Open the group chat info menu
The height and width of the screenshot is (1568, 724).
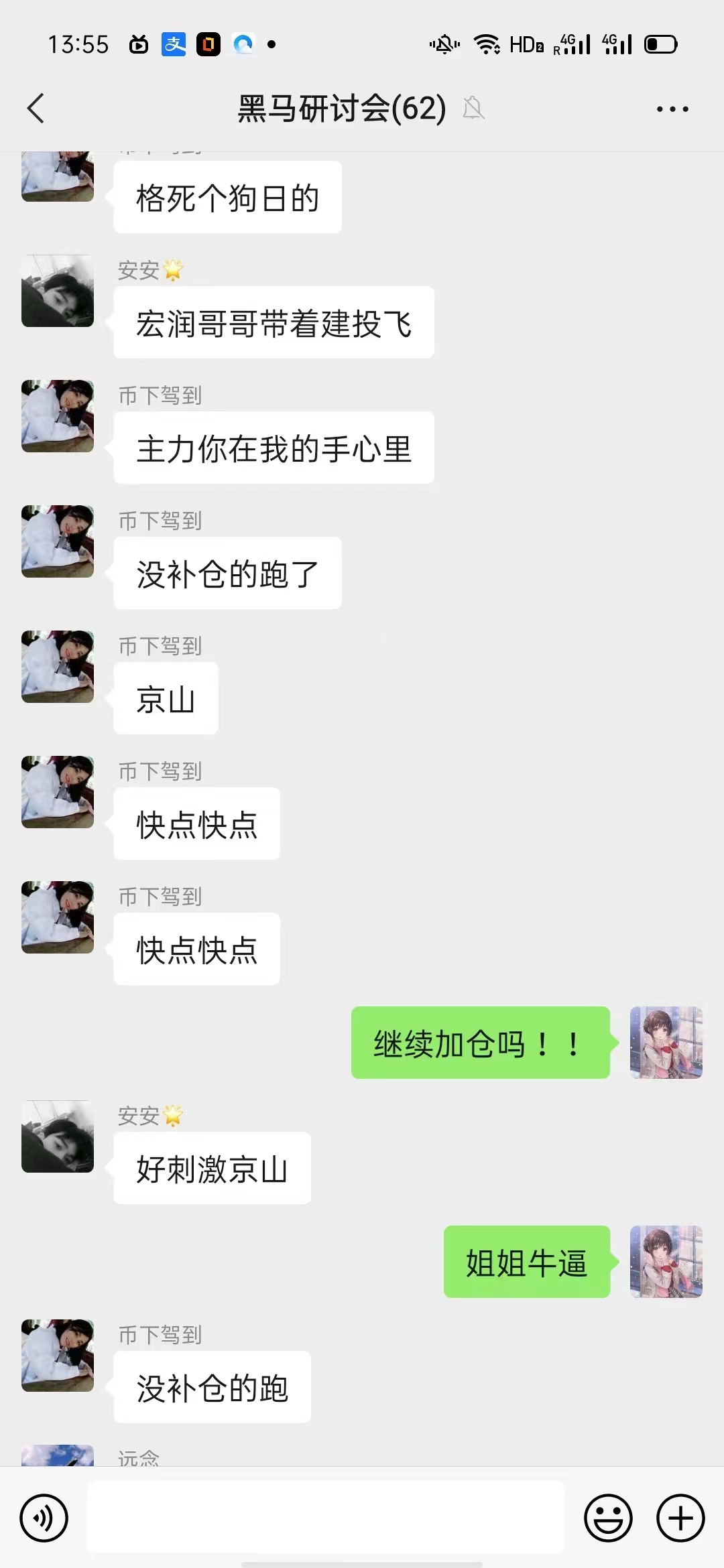coord(672,109)
